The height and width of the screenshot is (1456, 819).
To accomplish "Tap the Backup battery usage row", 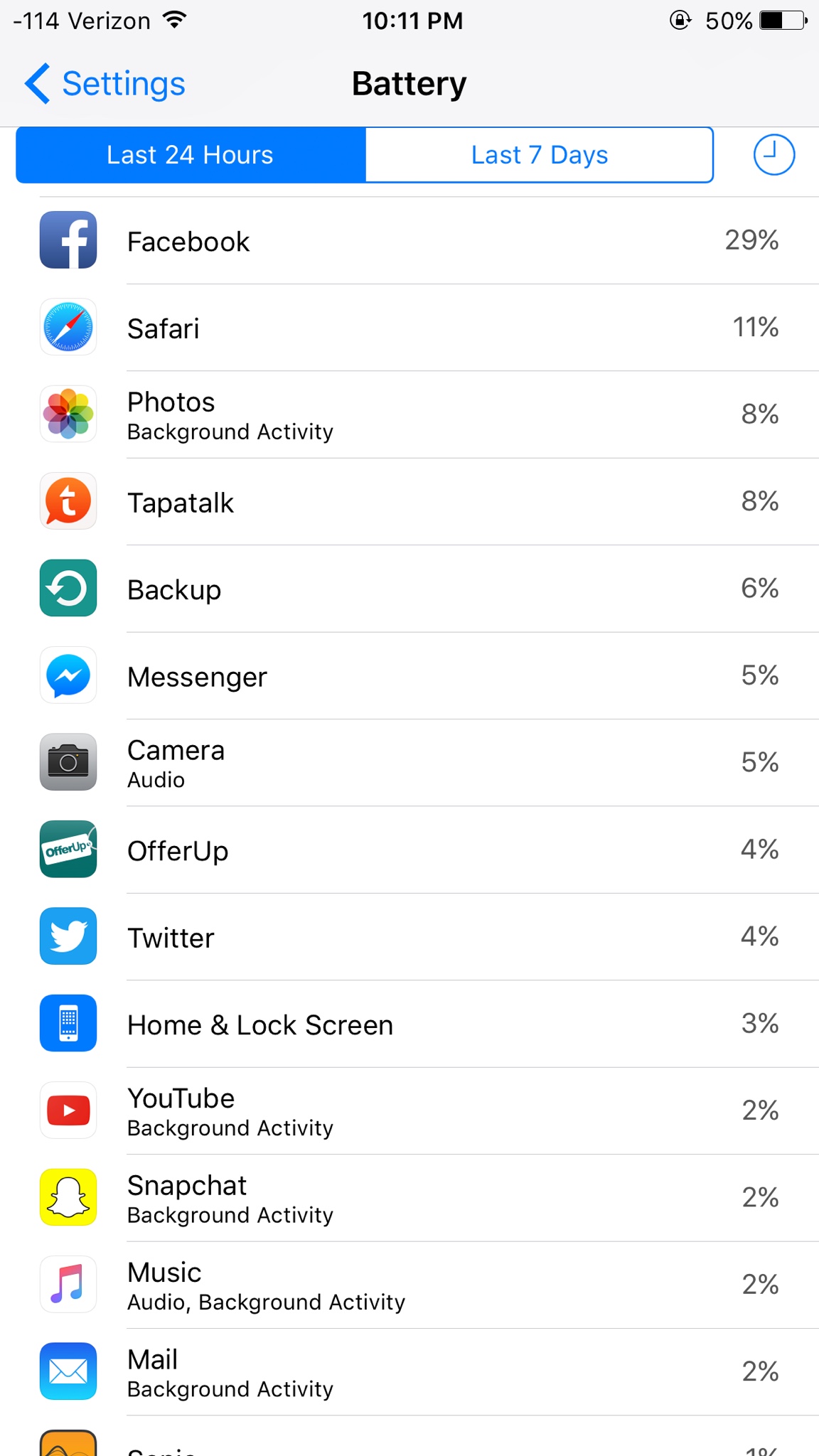I will pyautogui.click(x=427, y=589).
